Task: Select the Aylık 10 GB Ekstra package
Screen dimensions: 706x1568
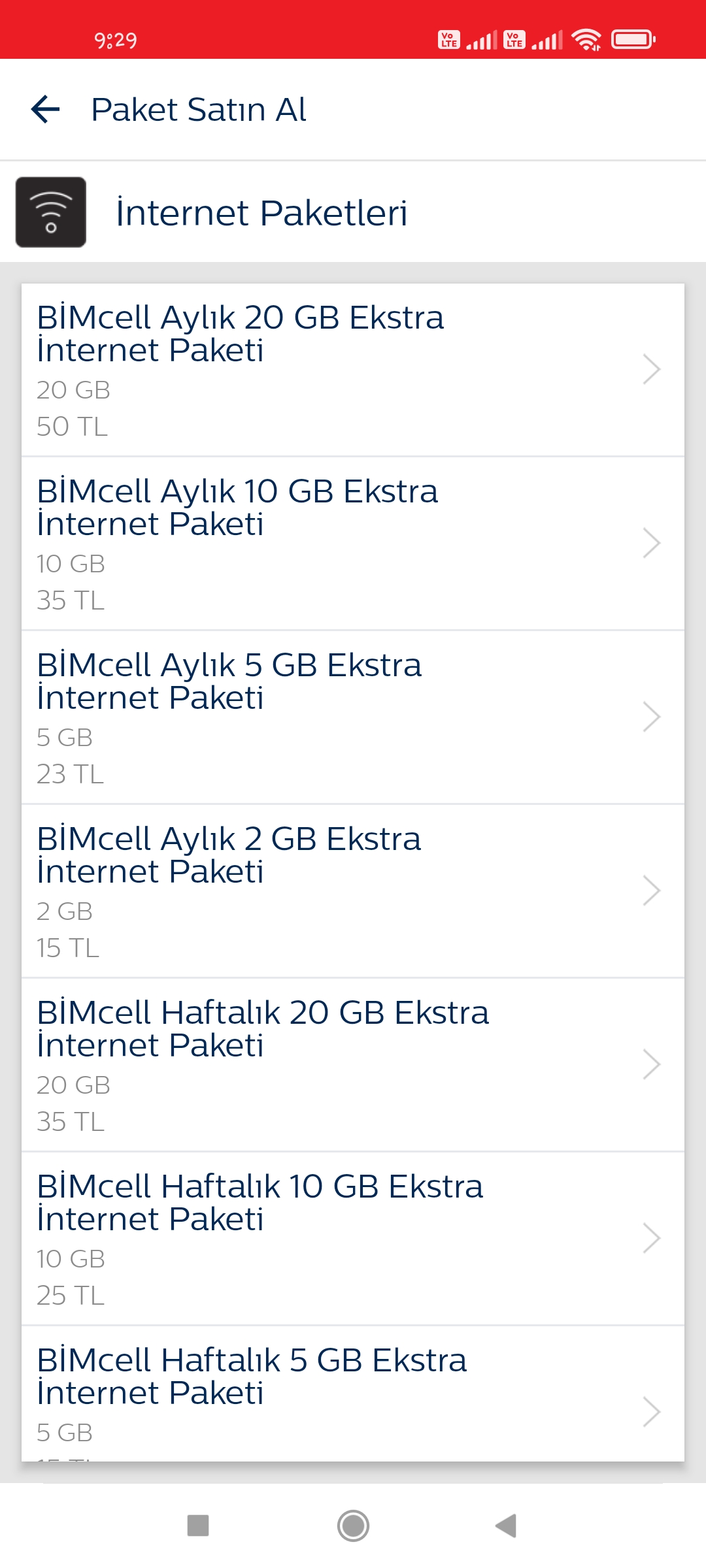Action: [x=353, y=544]
